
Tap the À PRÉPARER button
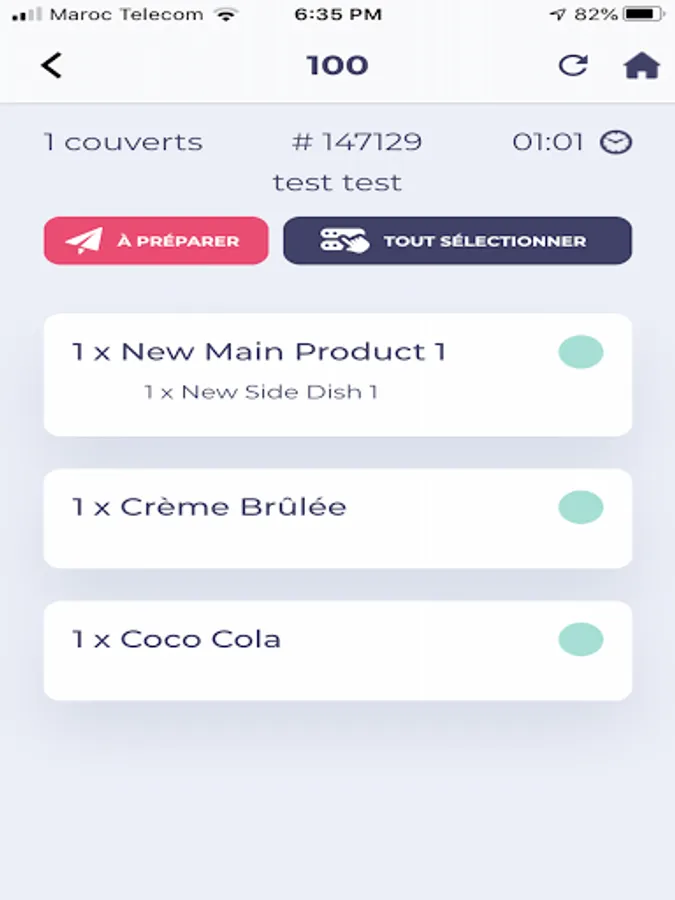click(x=156, y=240)
